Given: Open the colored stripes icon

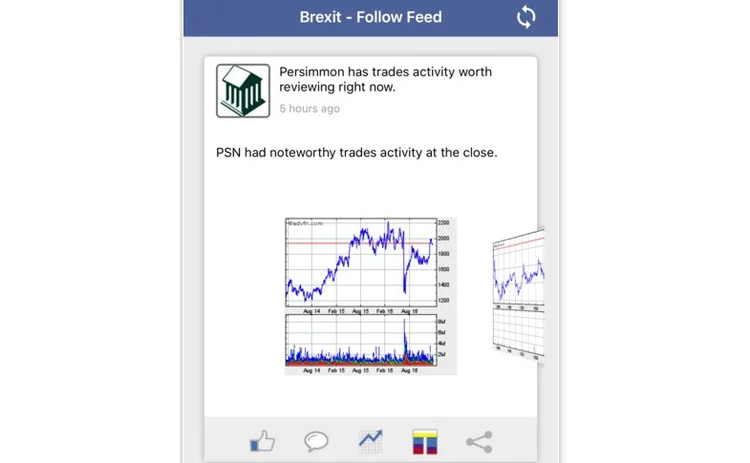Looking at the screenshot, I should coord(425,441).
